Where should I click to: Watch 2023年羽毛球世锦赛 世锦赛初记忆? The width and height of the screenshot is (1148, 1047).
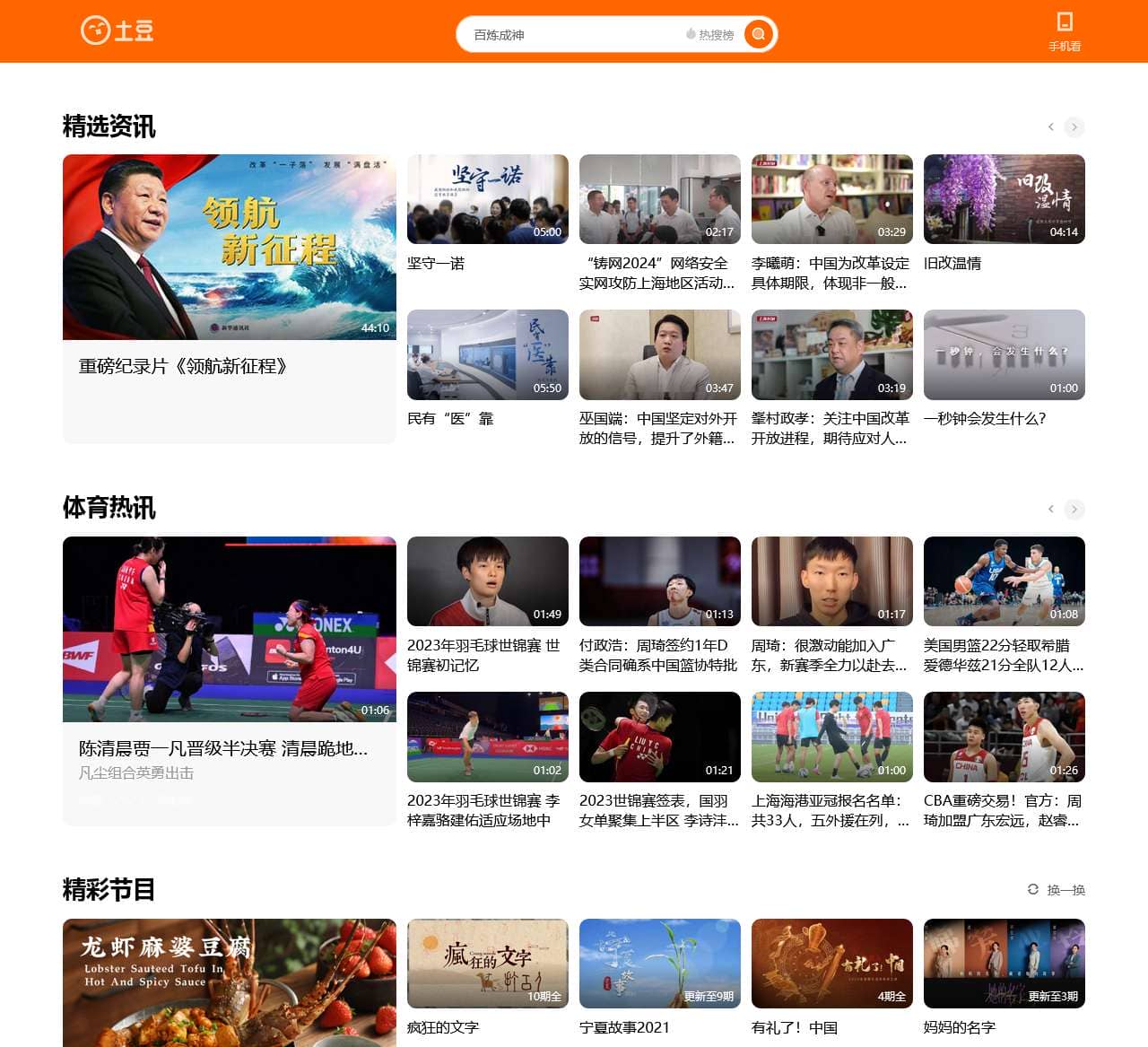pyautogui.click(x=488, y=581)
